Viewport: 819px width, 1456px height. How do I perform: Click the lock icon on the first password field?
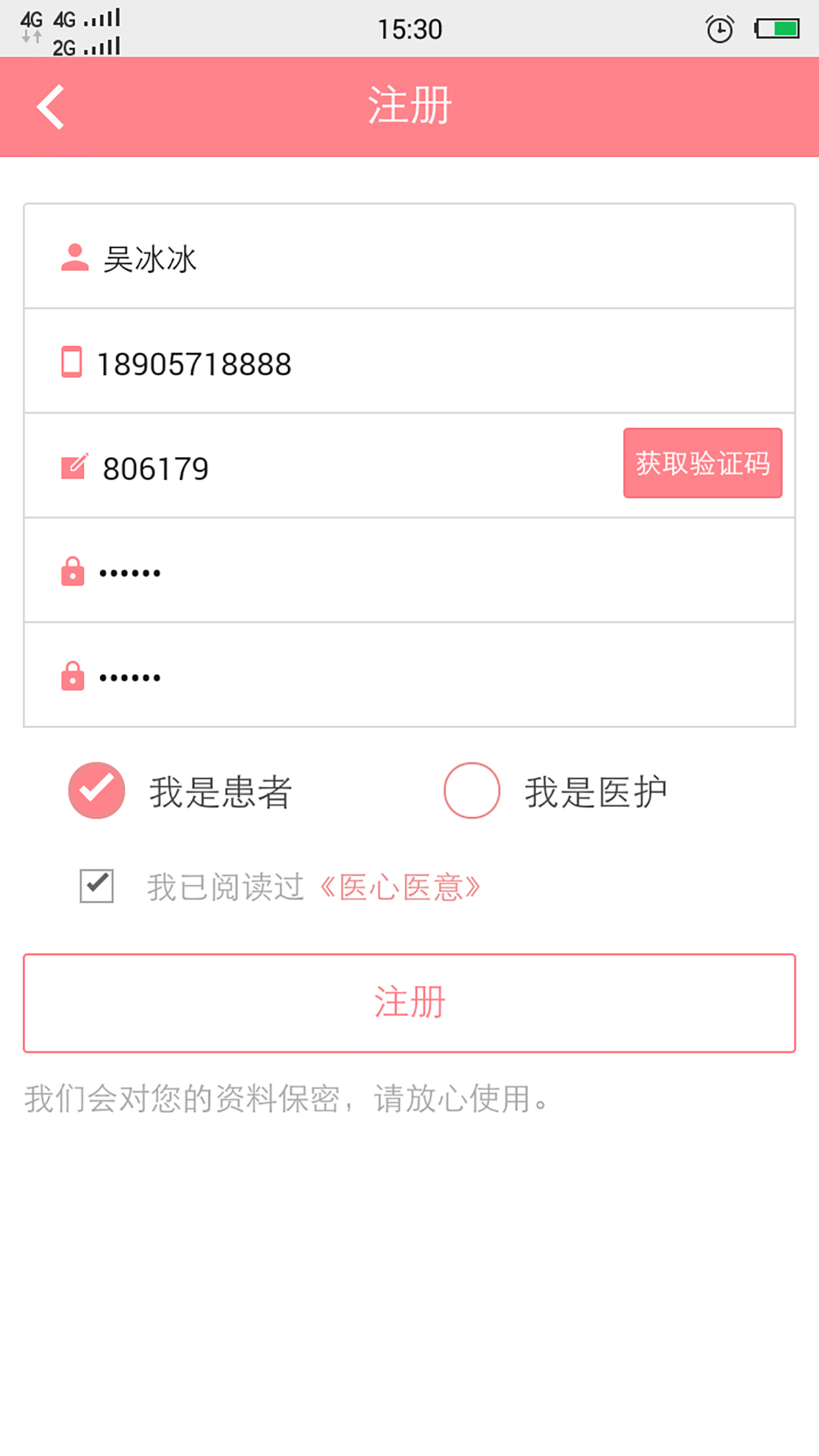point(73,572)
